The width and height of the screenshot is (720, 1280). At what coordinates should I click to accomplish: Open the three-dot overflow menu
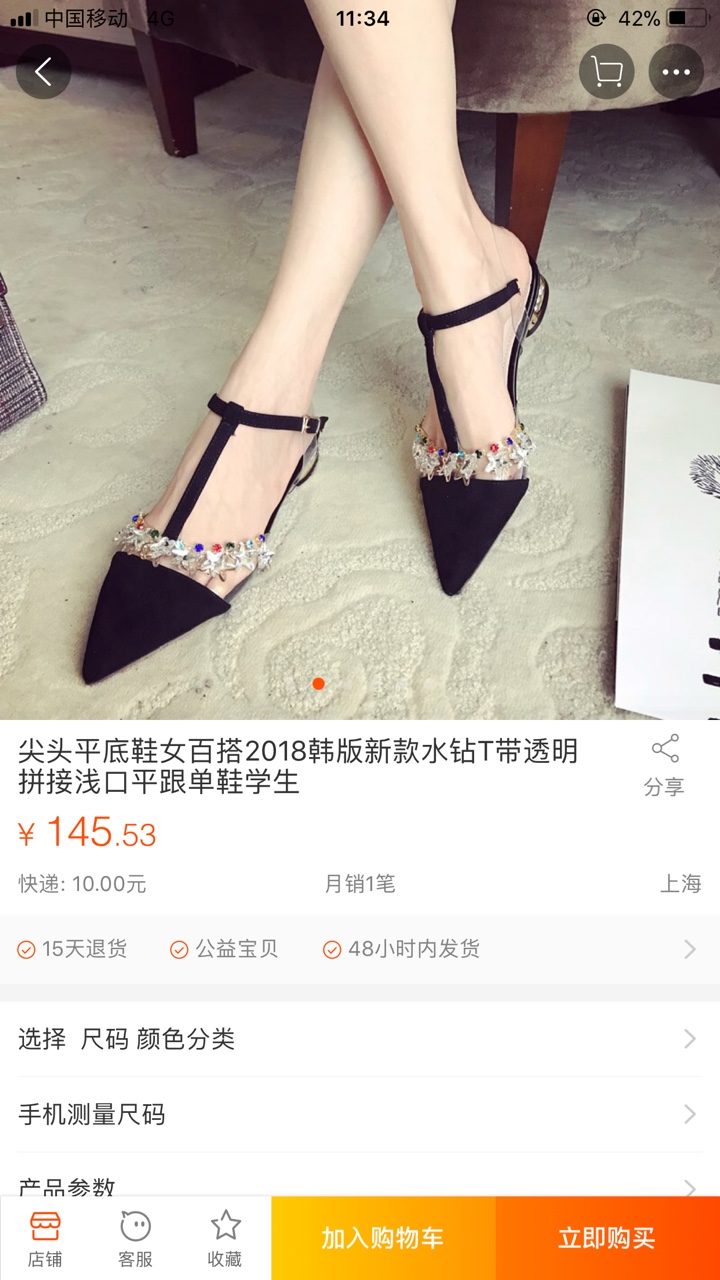click(677, 71)
